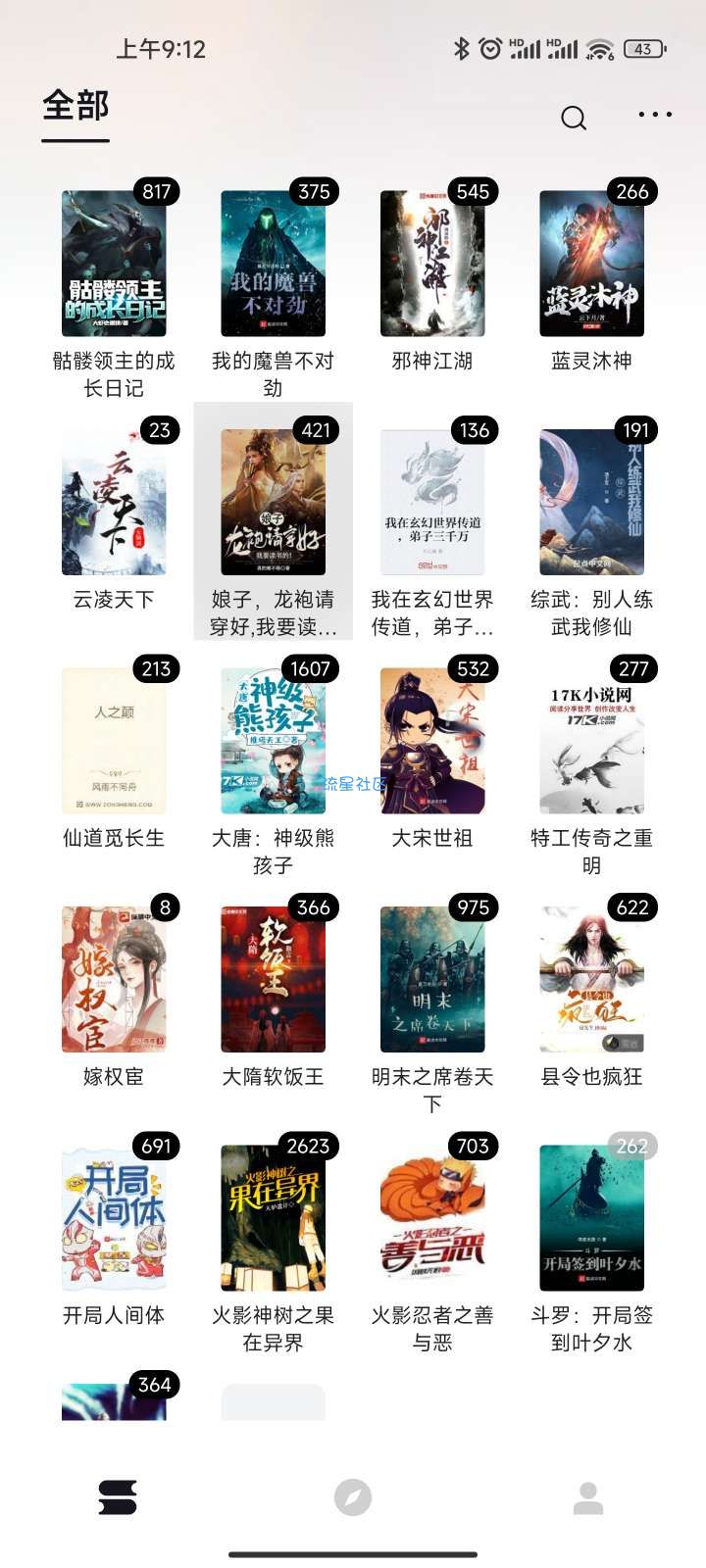Open the novel 明末之席卷天下

pyautogui.click(x=432, y=979)
